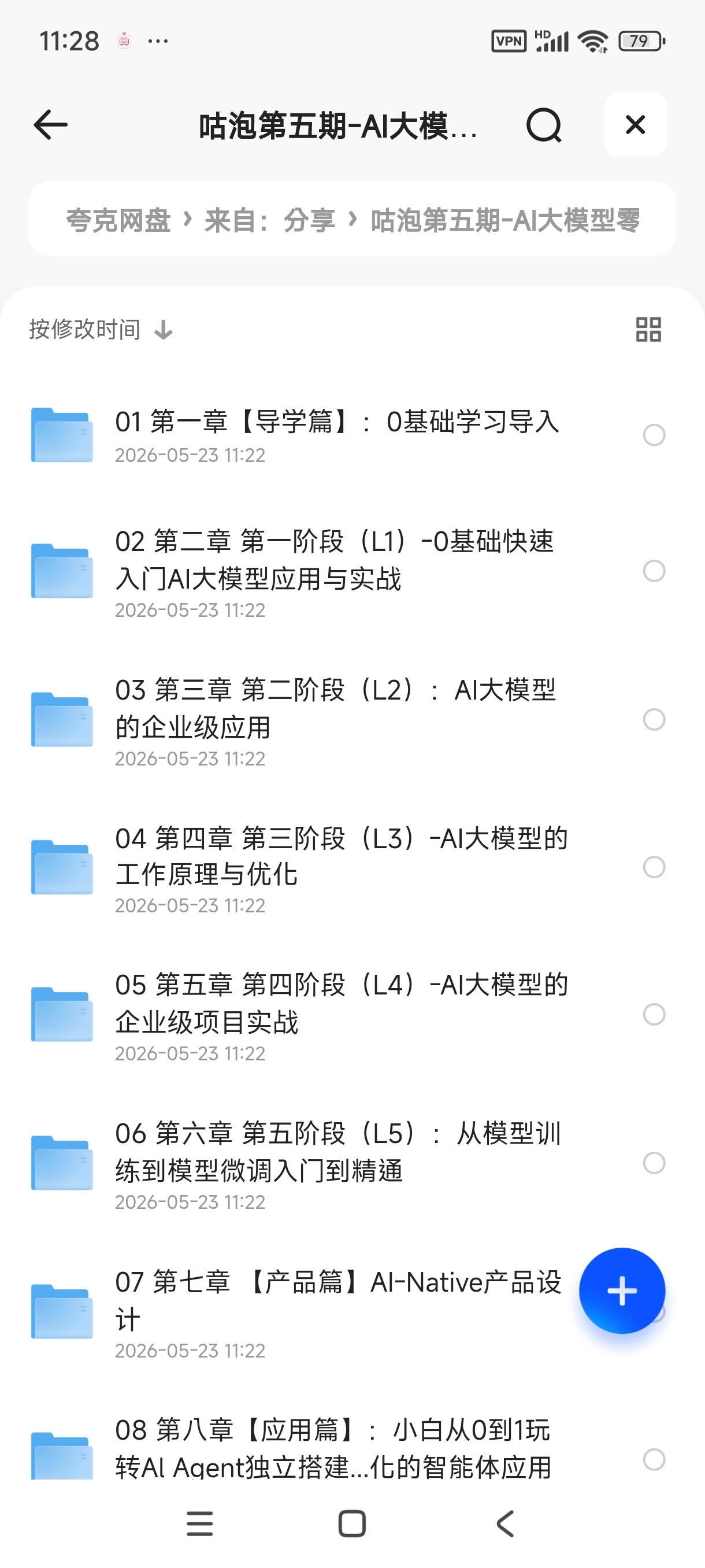Open search with the magnifier icon
Image resolution: width=705 pixels, height=1568 pixels.
543,125
